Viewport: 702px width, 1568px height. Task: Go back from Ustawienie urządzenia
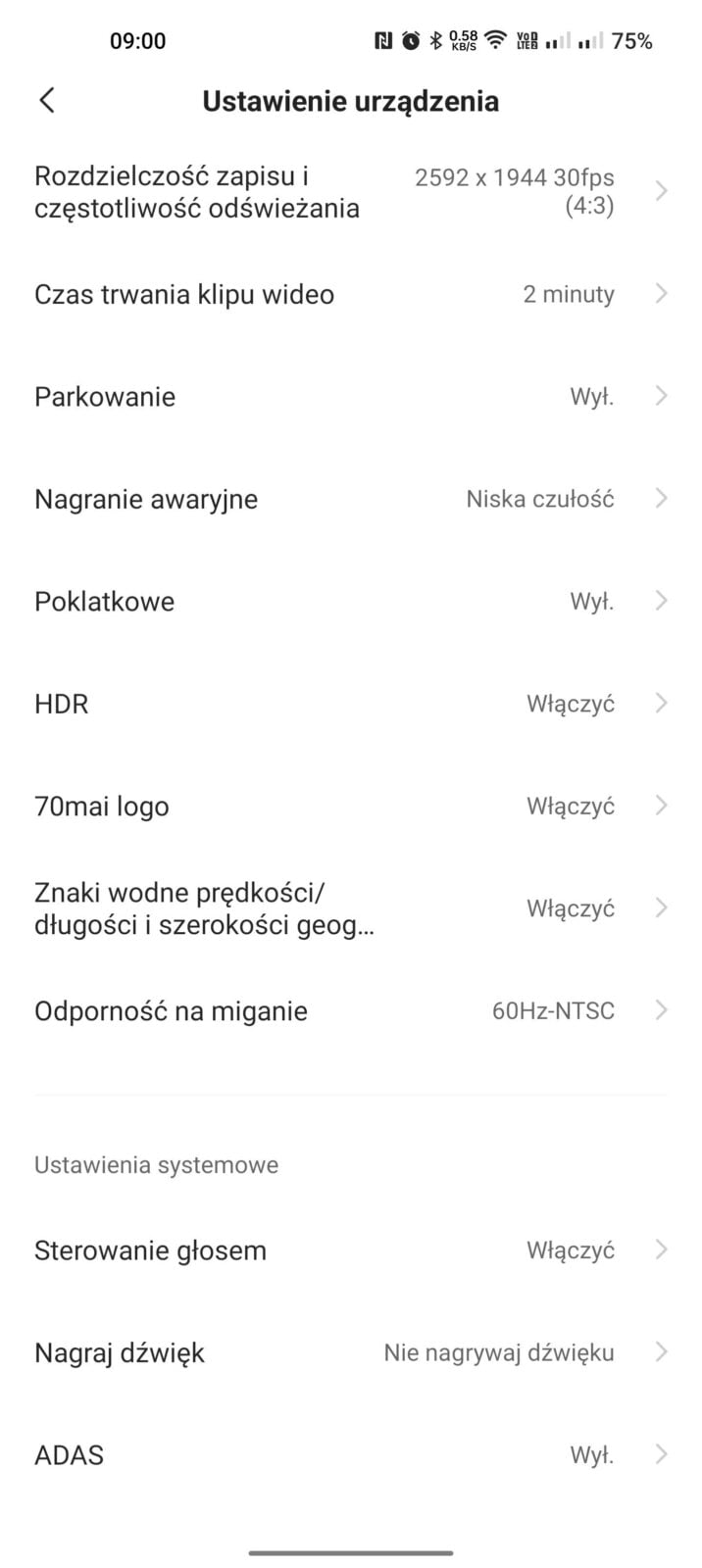[x=46, y=100]
